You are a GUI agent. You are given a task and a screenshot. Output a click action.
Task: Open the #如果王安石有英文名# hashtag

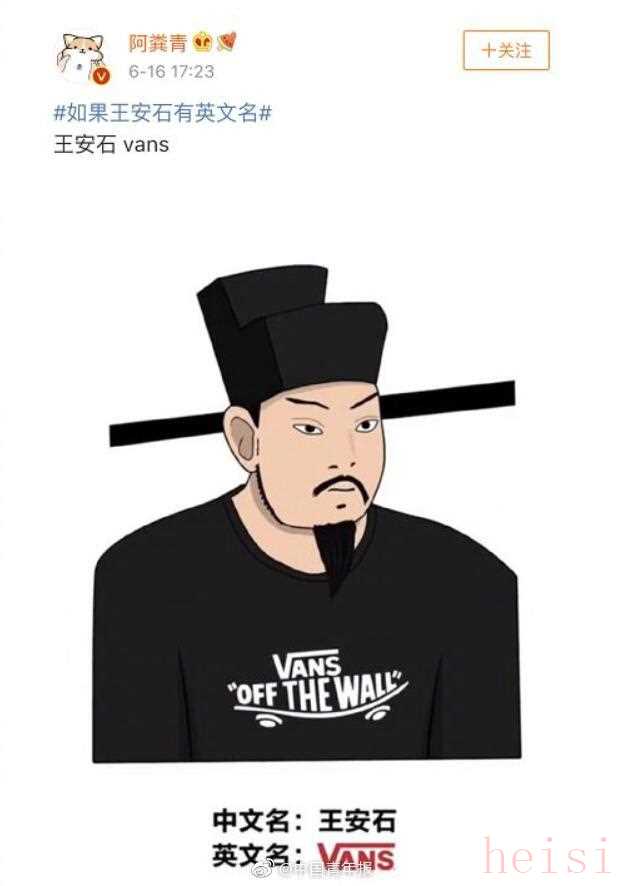coord(162,113)
